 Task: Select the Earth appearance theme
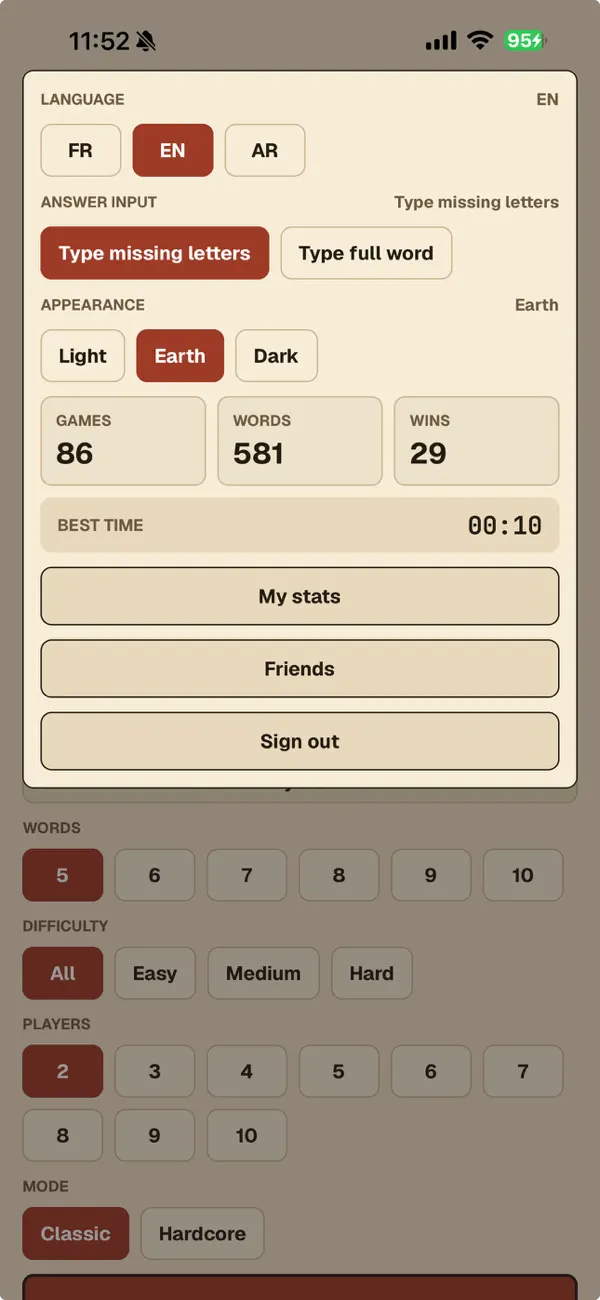(x=180, y=356)
